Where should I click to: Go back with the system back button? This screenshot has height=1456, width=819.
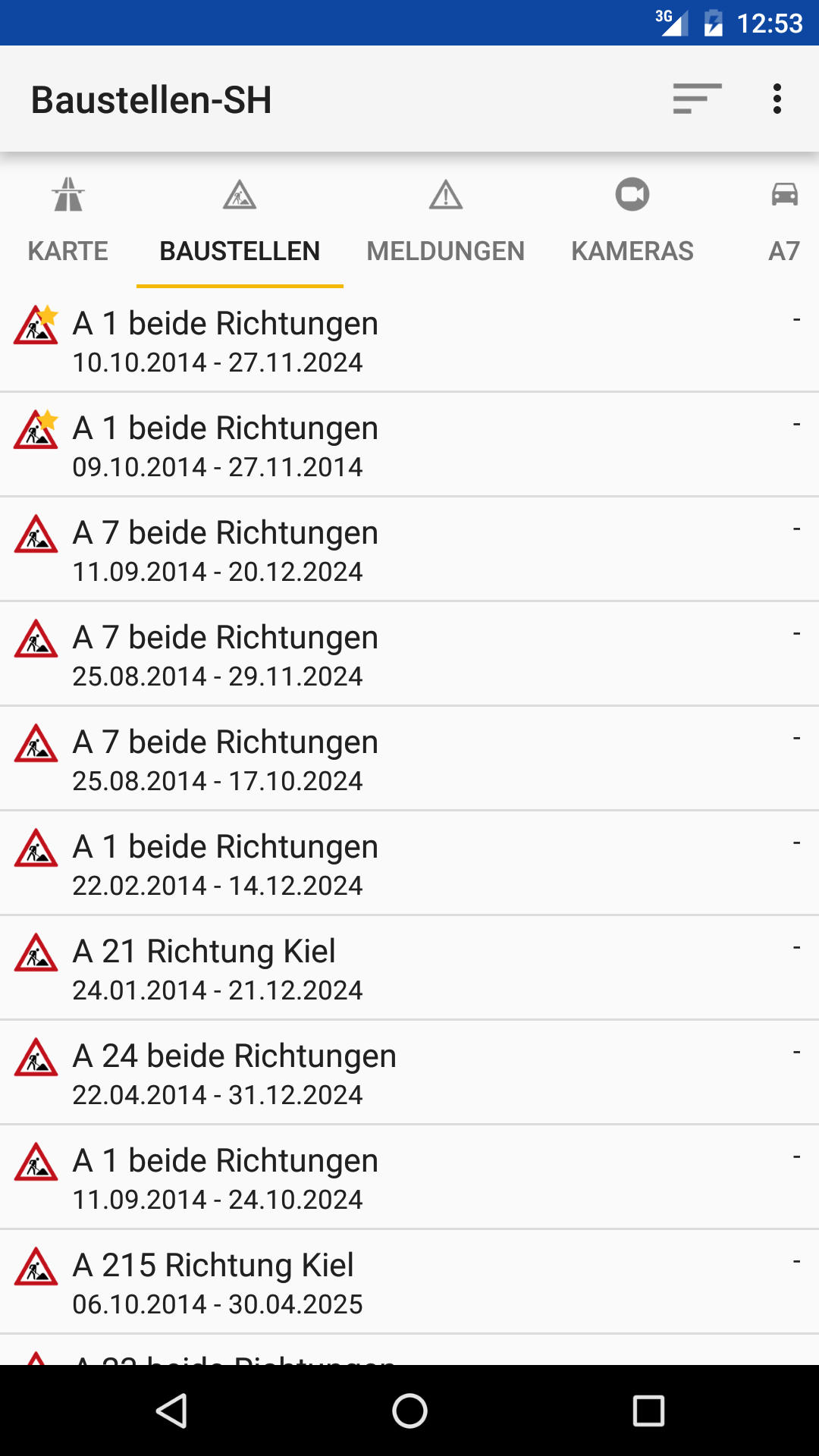pos(171,1410)
